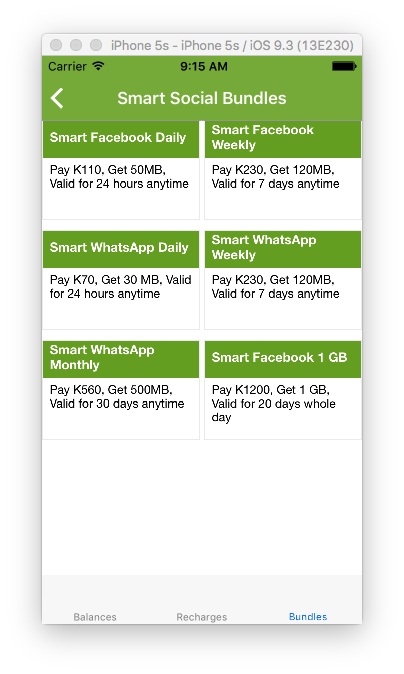
Task: Pick the Smart Facebook 1 GB bundle
Action: click(283, 390)
